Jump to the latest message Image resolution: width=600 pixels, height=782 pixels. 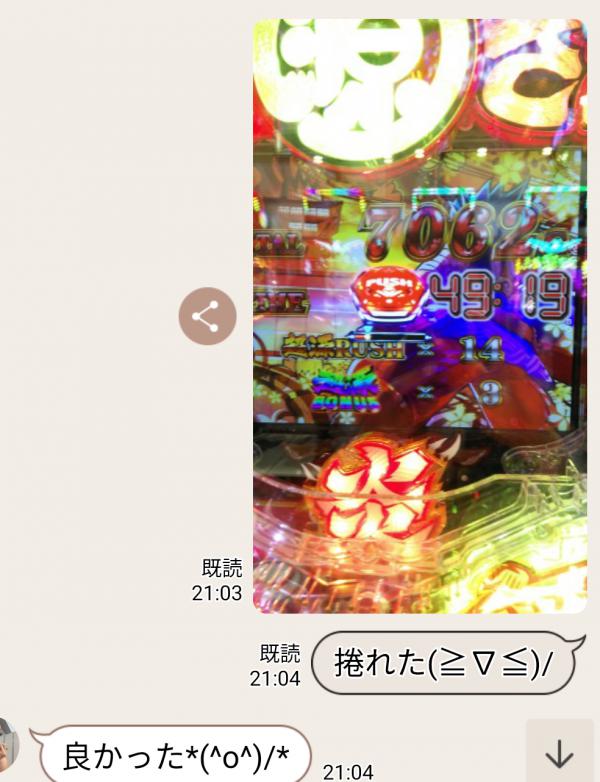558,752
